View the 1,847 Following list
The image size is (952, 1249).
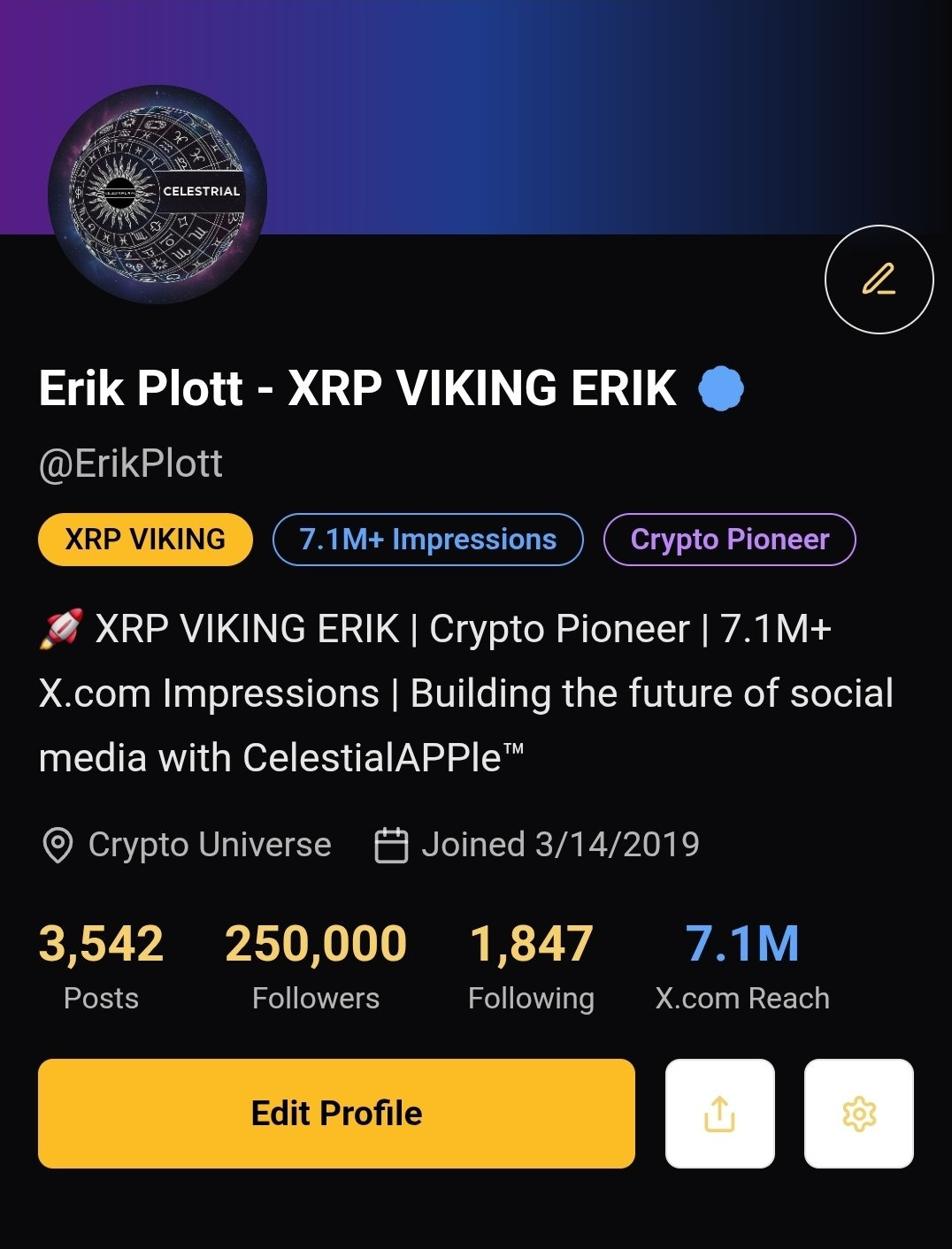click(531, 964)
